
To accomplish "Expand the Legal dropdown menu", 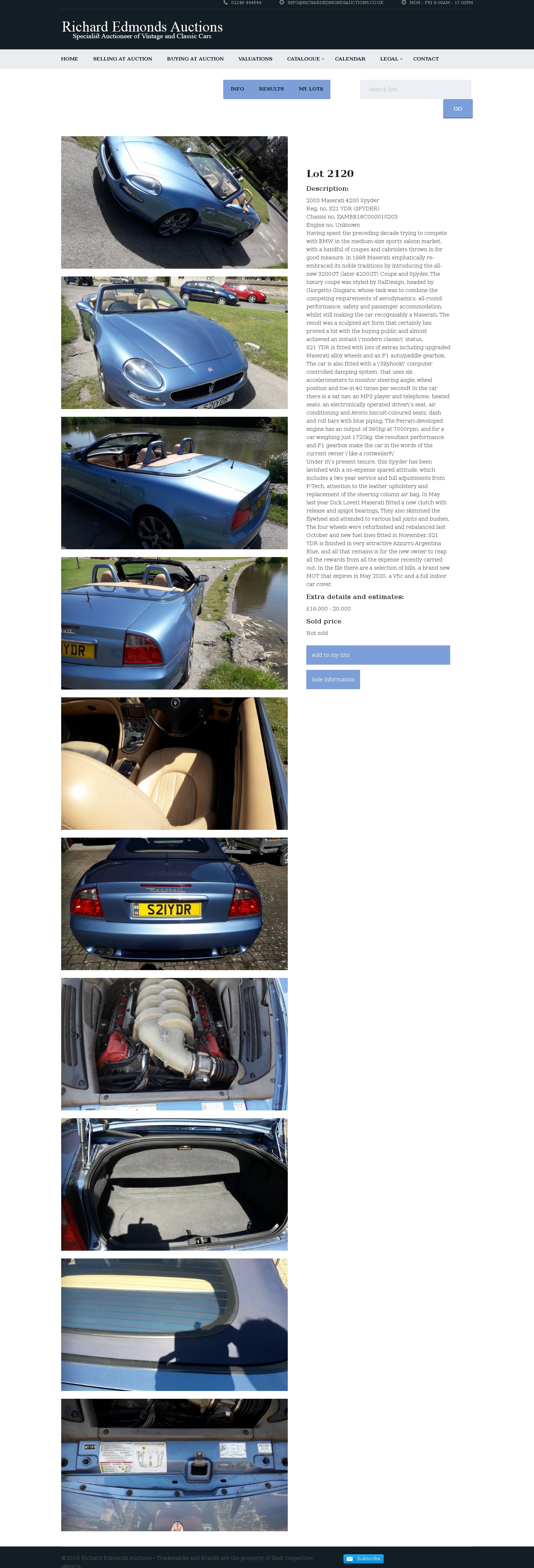I will tap(390, 59).
